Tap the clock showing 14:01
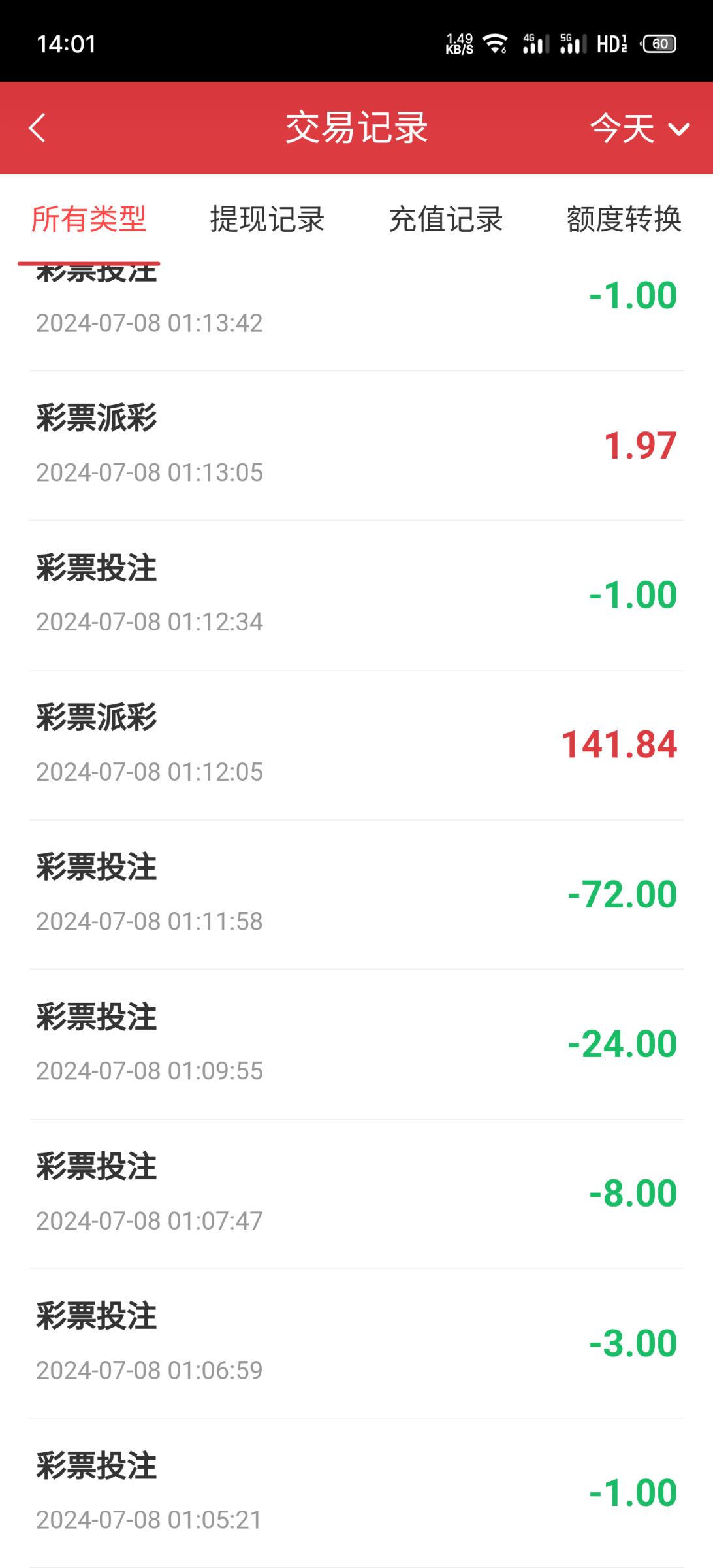Viewport: 713px width, 1568px height. (x=65, y=44)
